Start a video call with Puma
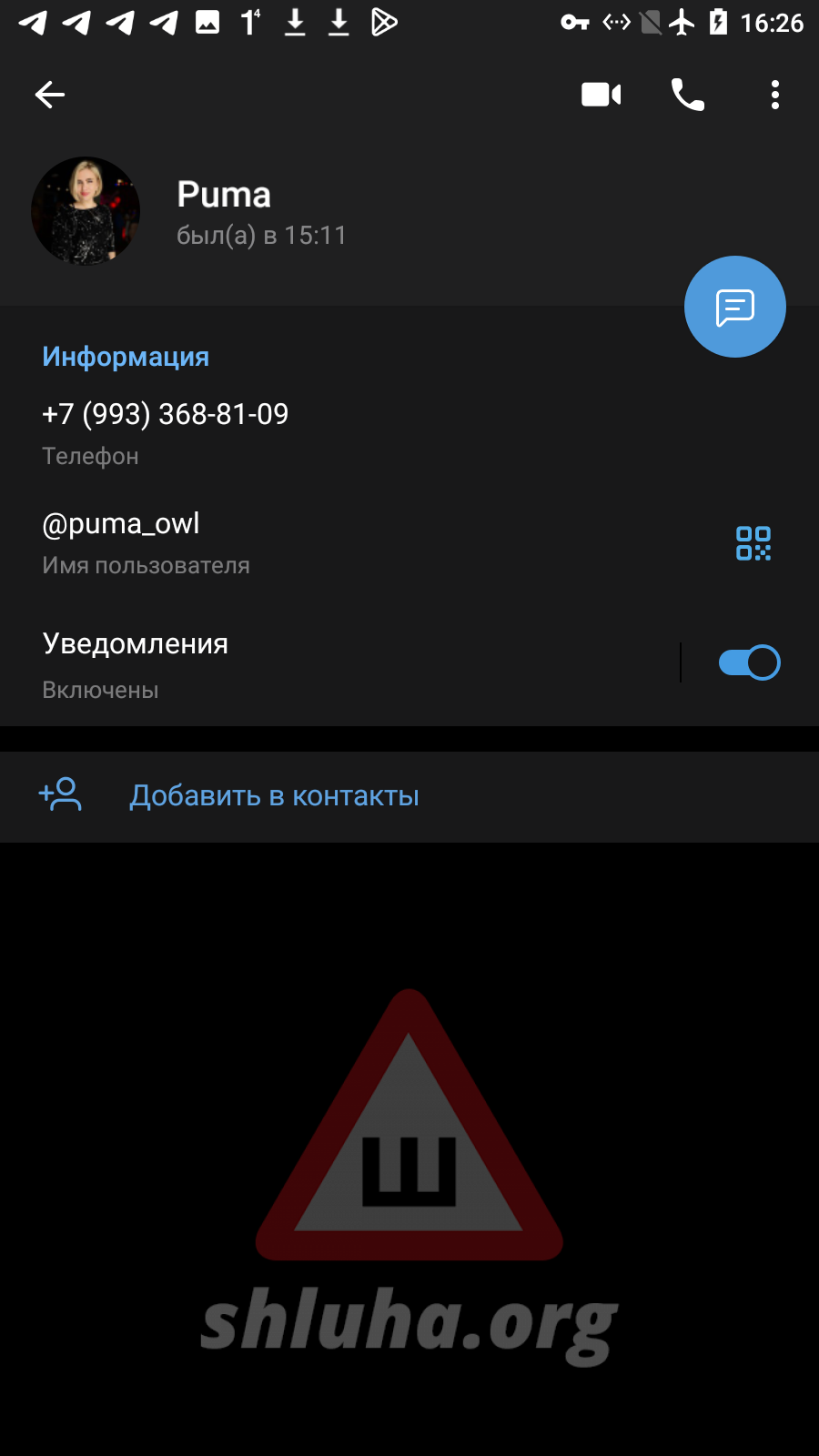Screen dimensions: 819x1456 tap(601, 95)
